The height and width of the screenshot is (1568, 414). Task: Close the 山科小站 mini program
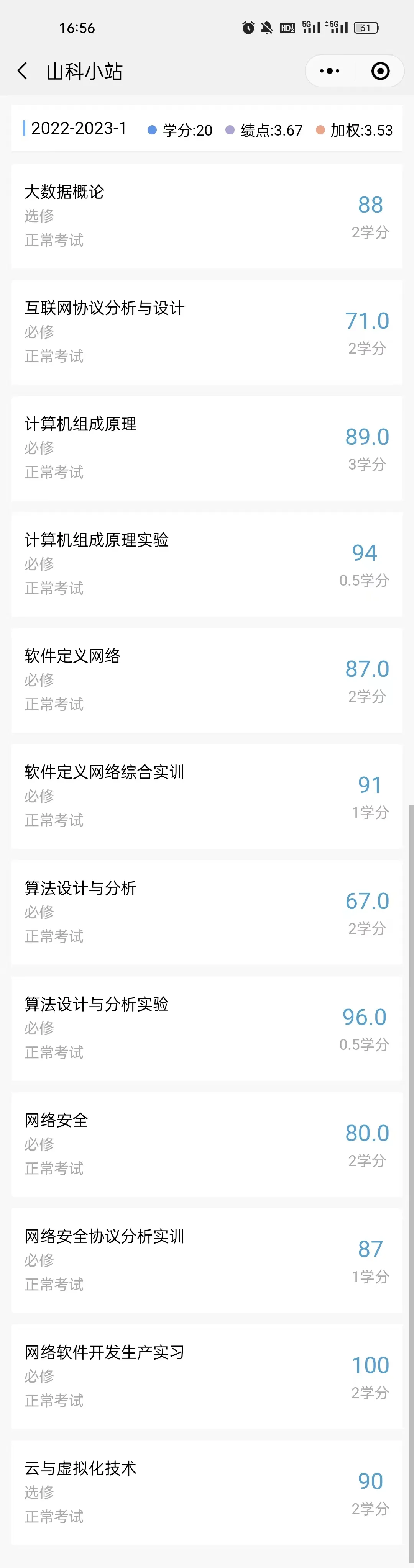(381, 71)
